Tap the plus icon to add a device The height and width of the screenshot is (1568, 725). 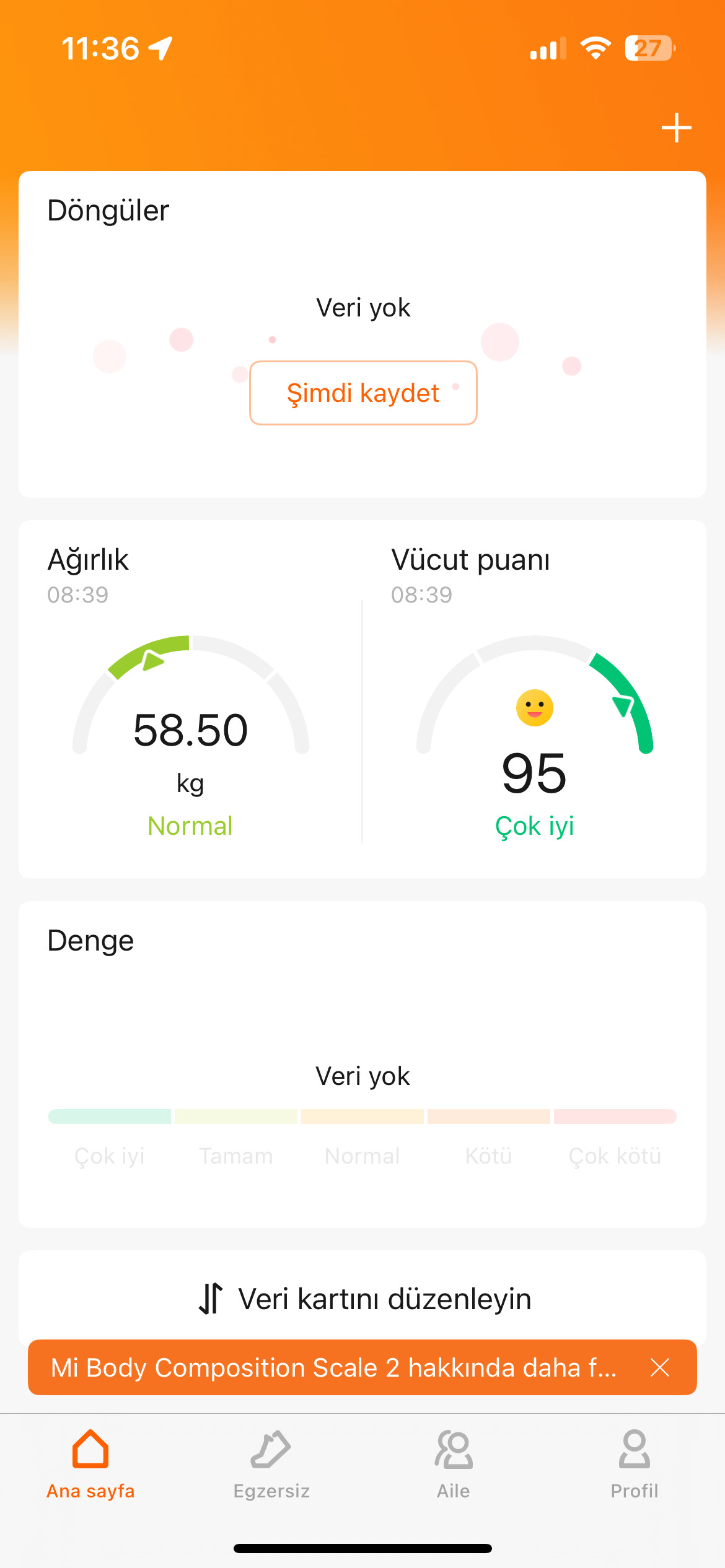pos(676,128)
